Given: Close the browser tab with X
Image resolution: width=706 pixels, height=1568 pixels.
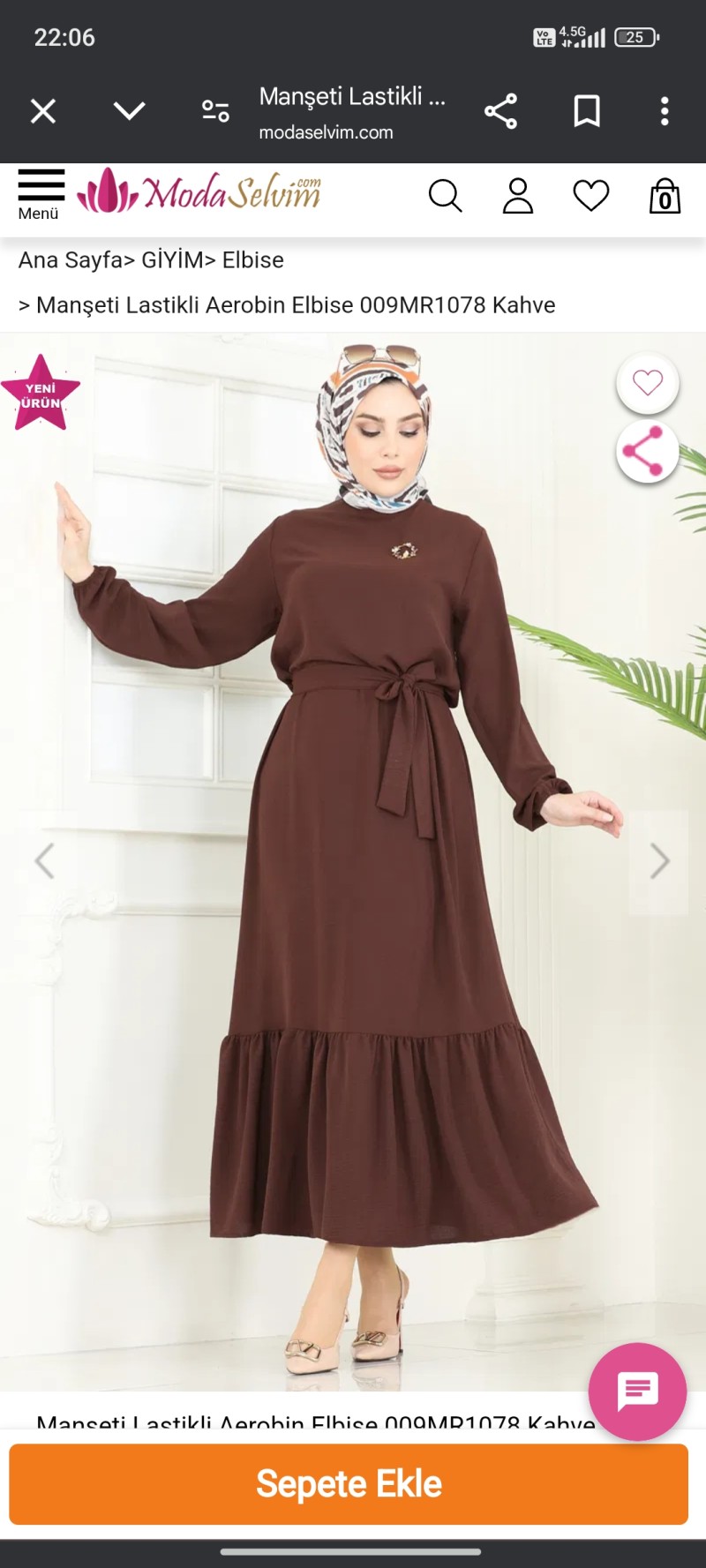Looking at the screenshot, I should pyautogui.click(x=43, y=111).
